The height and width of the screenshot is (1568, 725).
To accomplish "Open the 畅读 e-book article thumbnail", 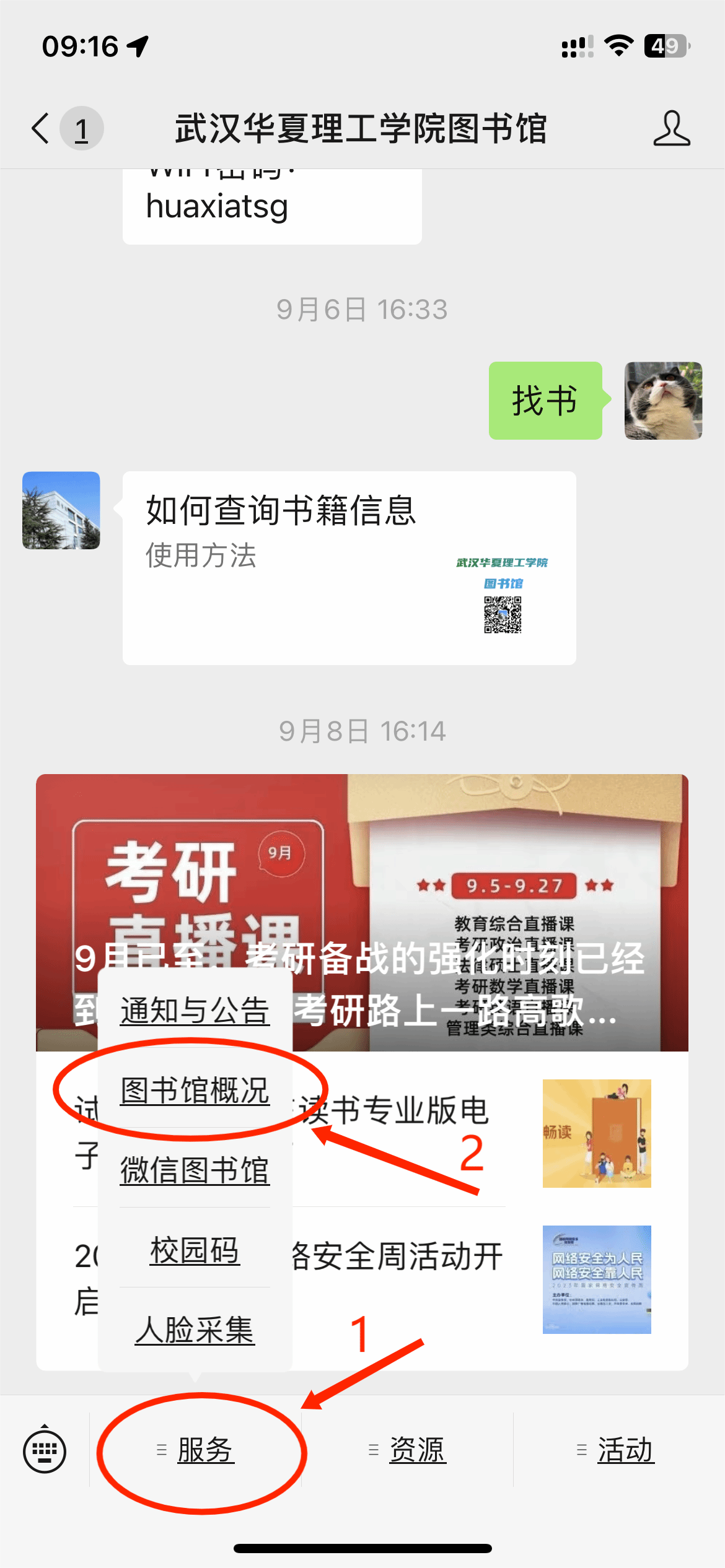I will 596,1133.
